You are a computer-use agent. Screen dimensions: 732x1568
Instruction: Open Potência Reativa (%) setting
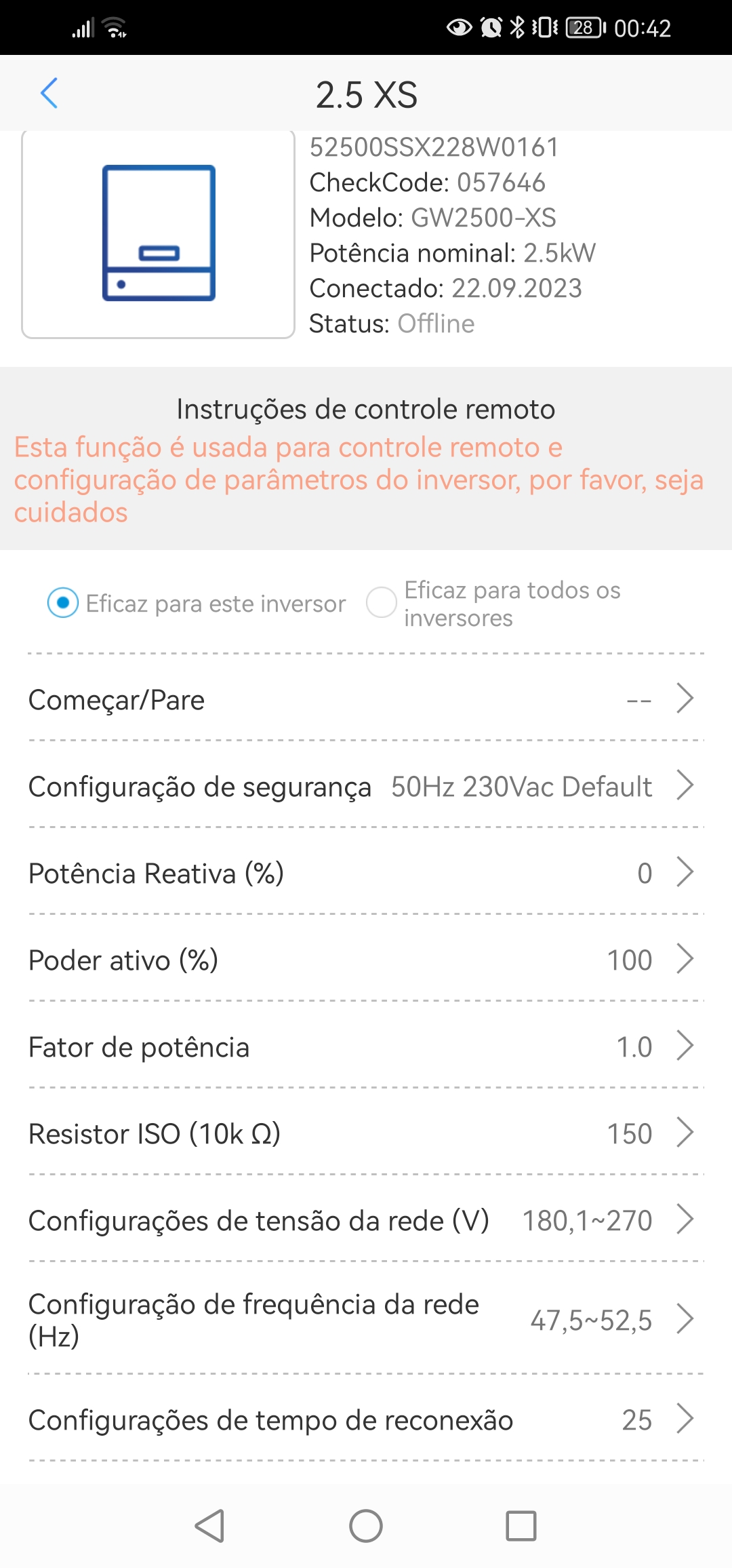click(x=366, y=872)
